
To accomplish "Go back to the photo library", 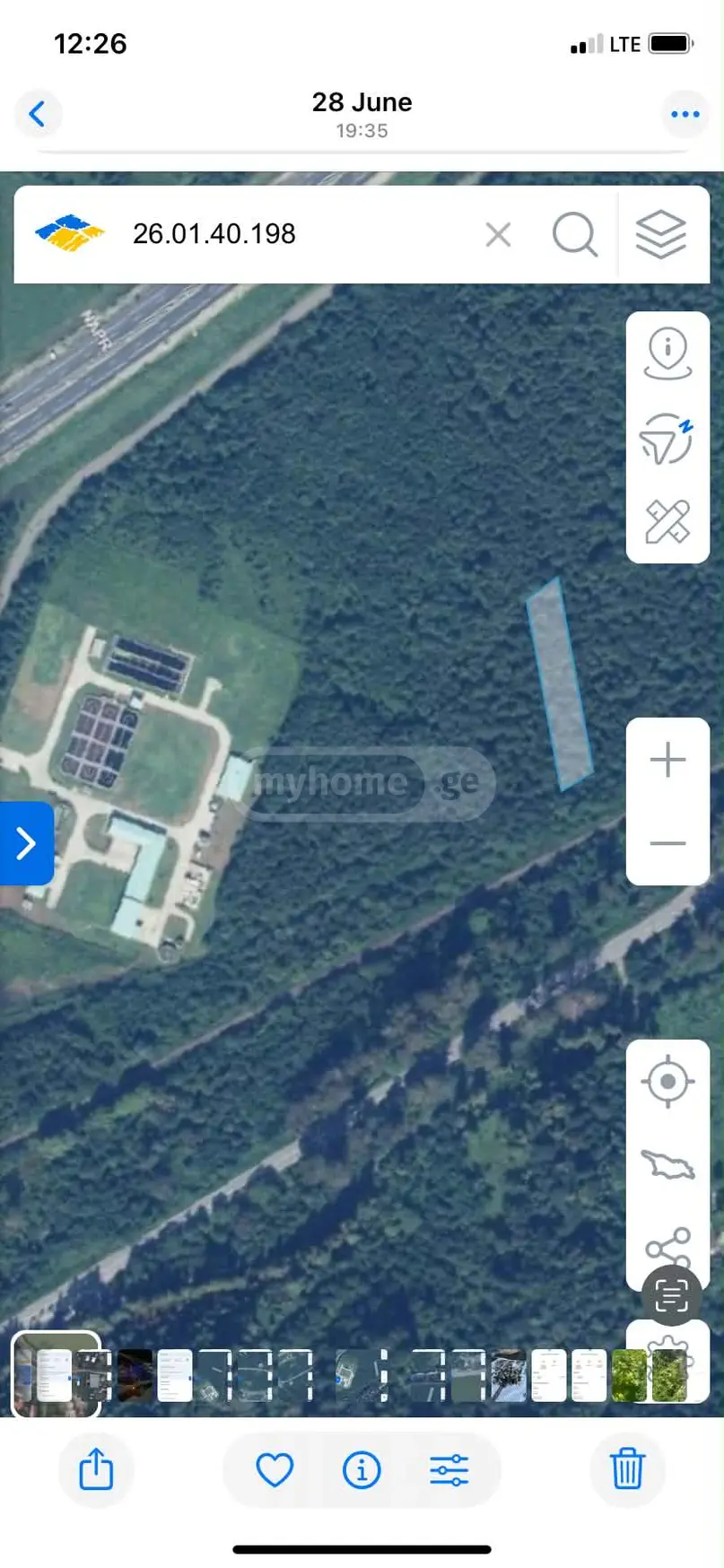I will pyautogui.click(x=38, y=114).
